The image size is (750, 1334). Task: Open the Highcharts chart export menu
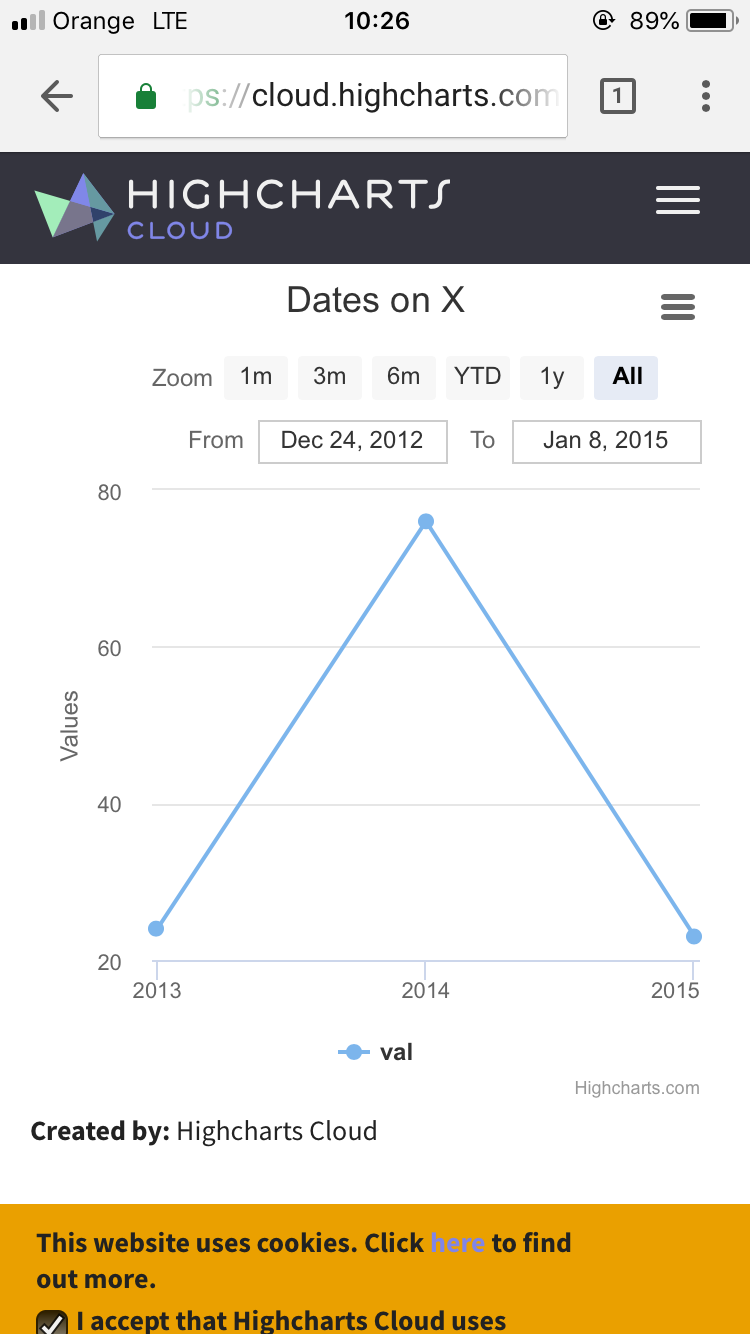(678, 307)
